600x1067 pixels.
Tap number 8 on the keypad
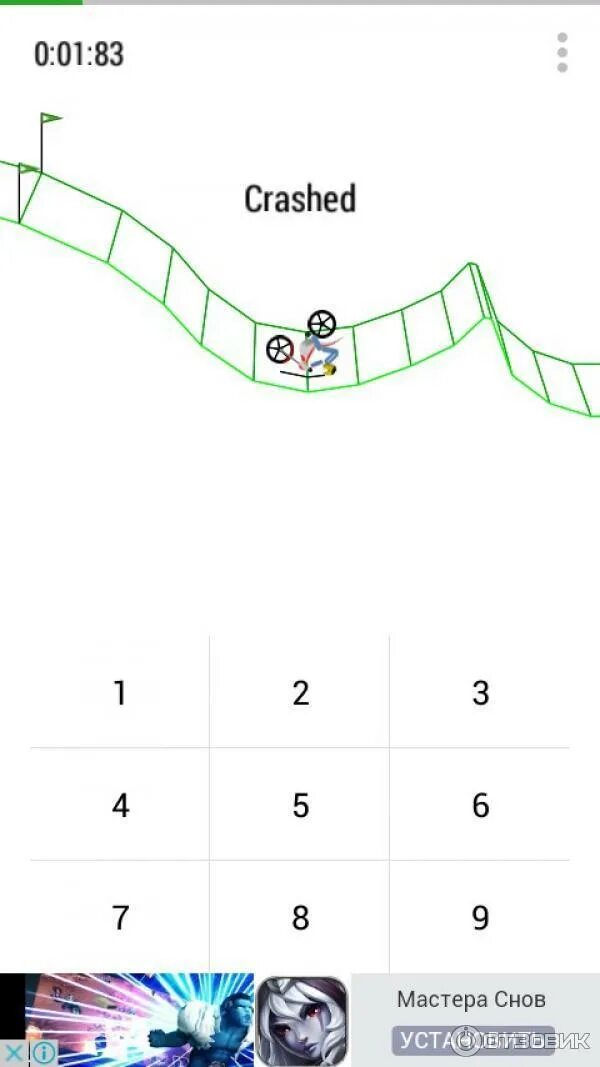tap(300, 917)
